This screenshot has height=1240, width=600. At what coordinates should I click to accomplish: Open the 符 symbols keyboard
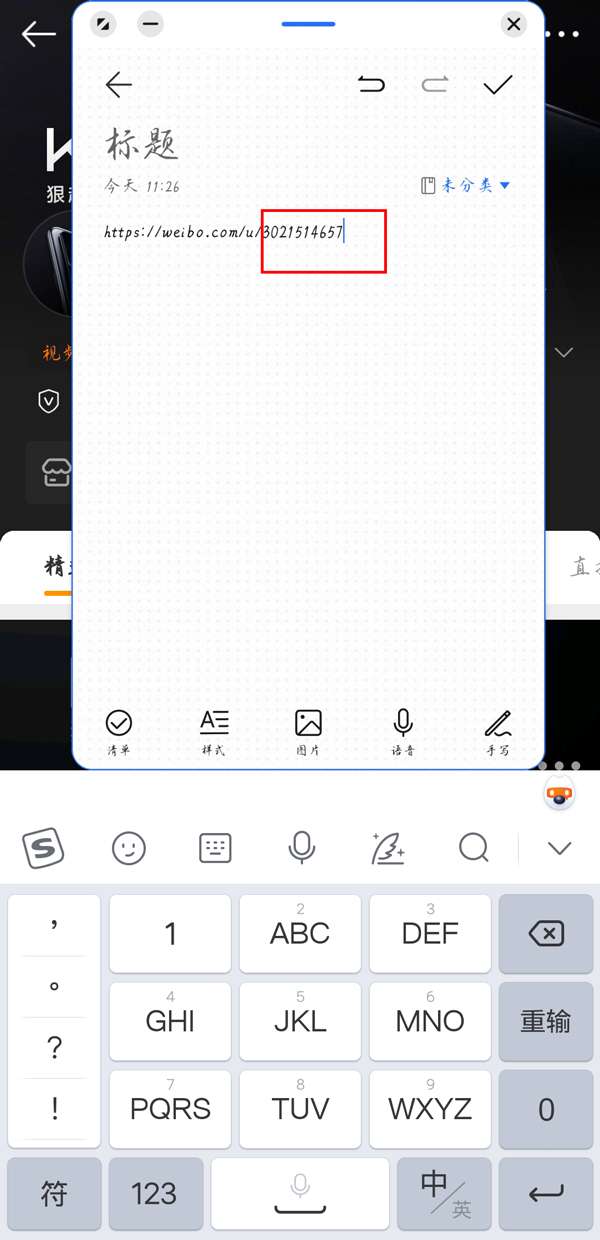[54, 1193]
